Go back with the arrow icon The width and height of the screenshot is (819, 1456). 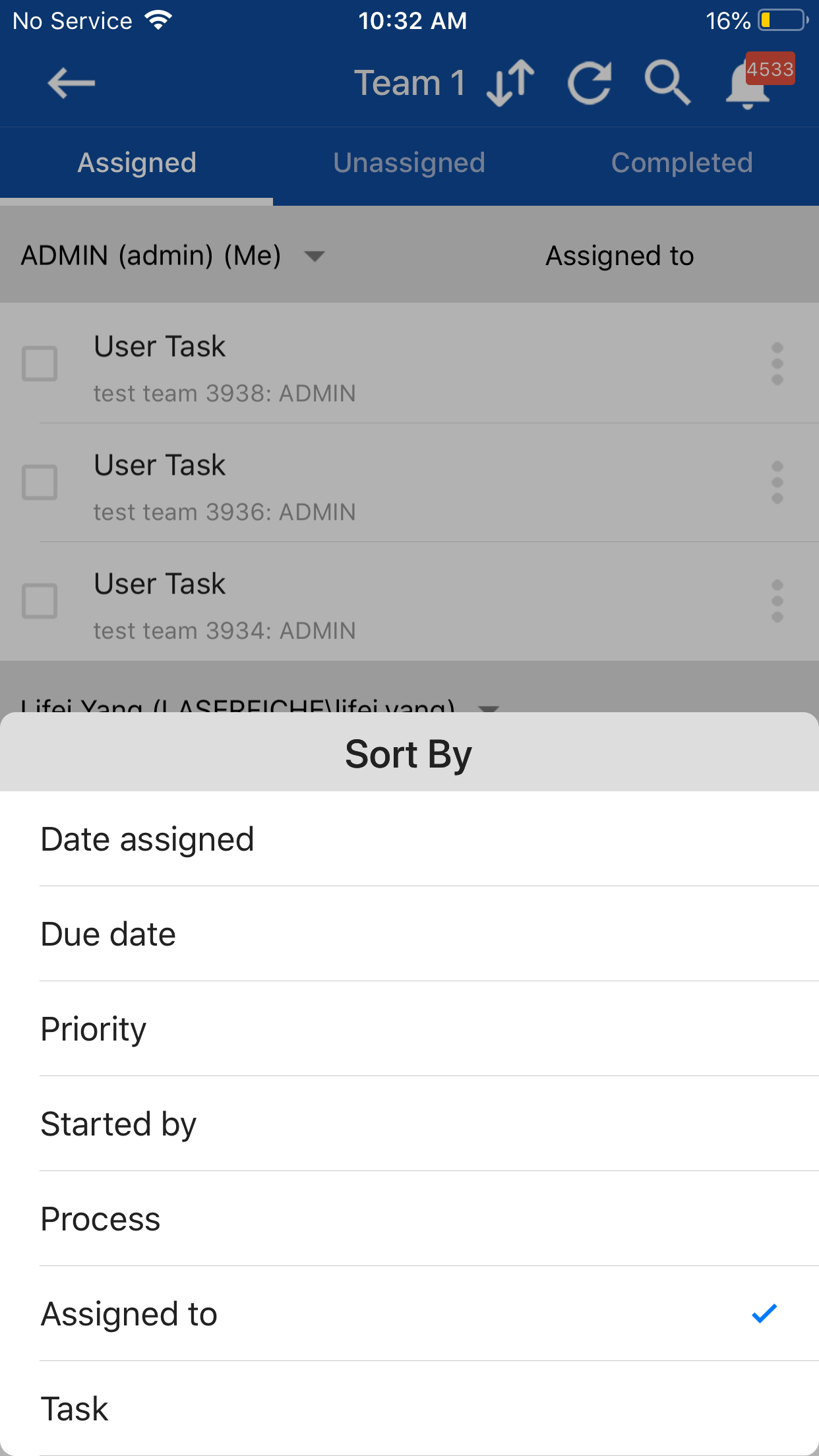pos(71,83)
